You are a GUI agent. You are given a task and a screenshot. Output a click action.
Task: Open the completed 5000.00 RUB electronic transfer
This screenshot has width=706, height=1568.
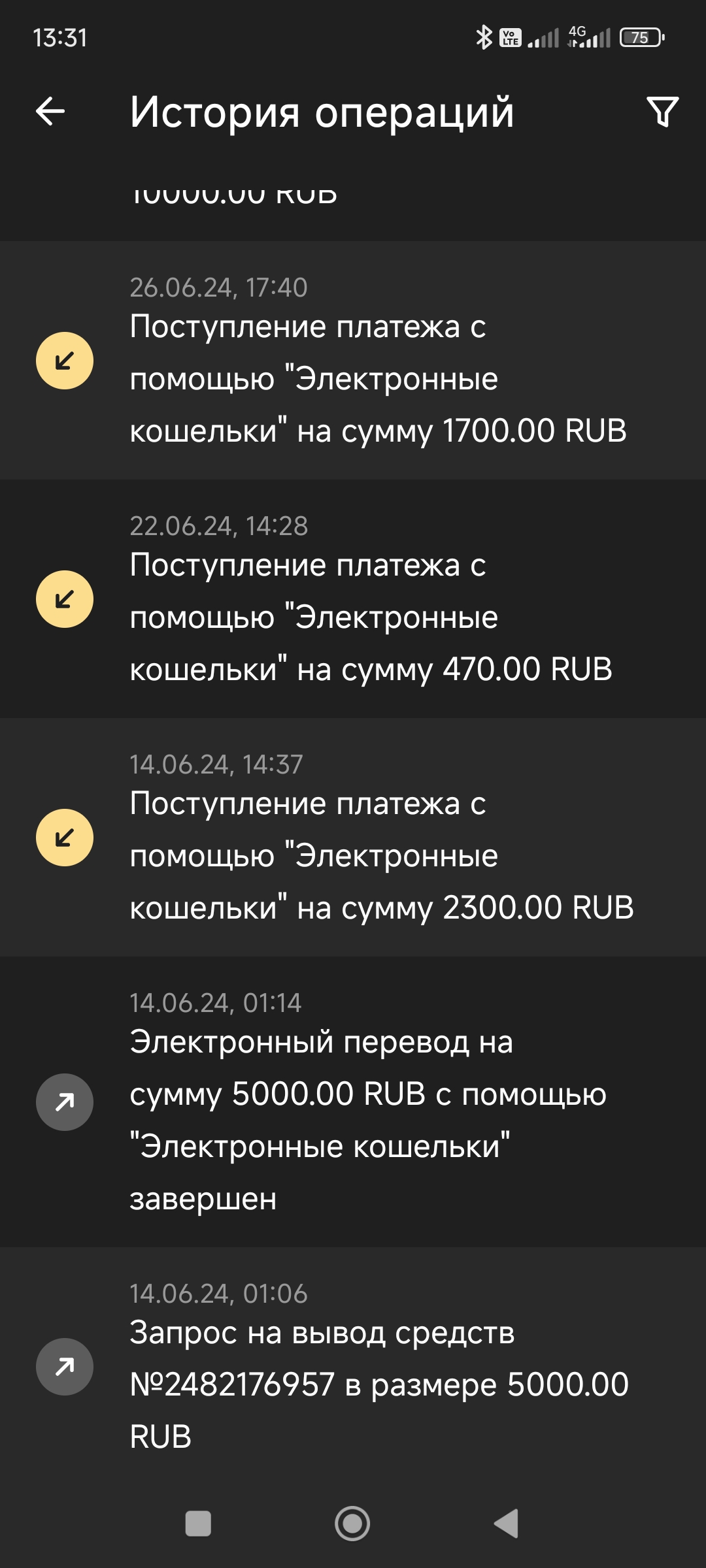(x=353, y=1102)
